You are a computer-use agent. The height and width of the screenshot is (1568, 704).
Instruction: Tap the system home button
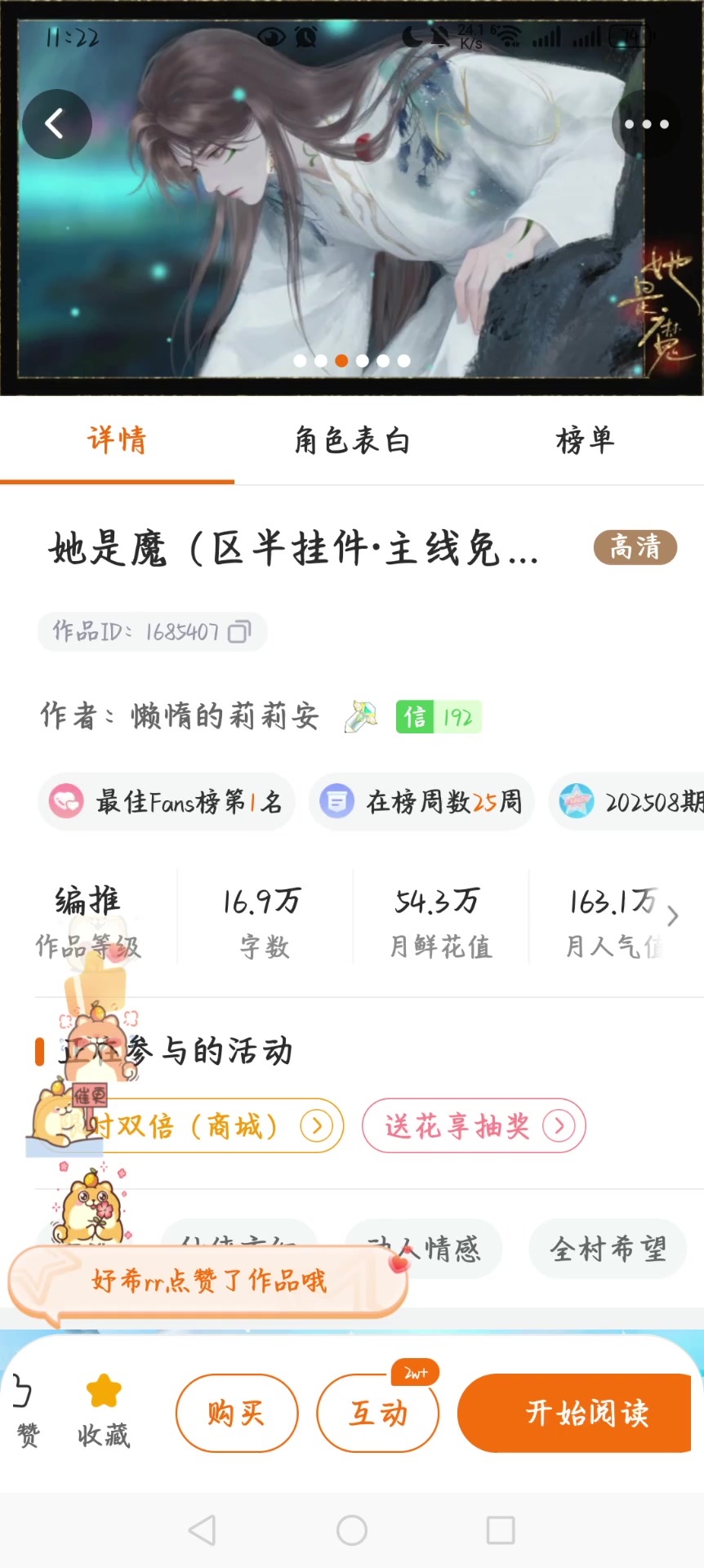[352, 1530]
